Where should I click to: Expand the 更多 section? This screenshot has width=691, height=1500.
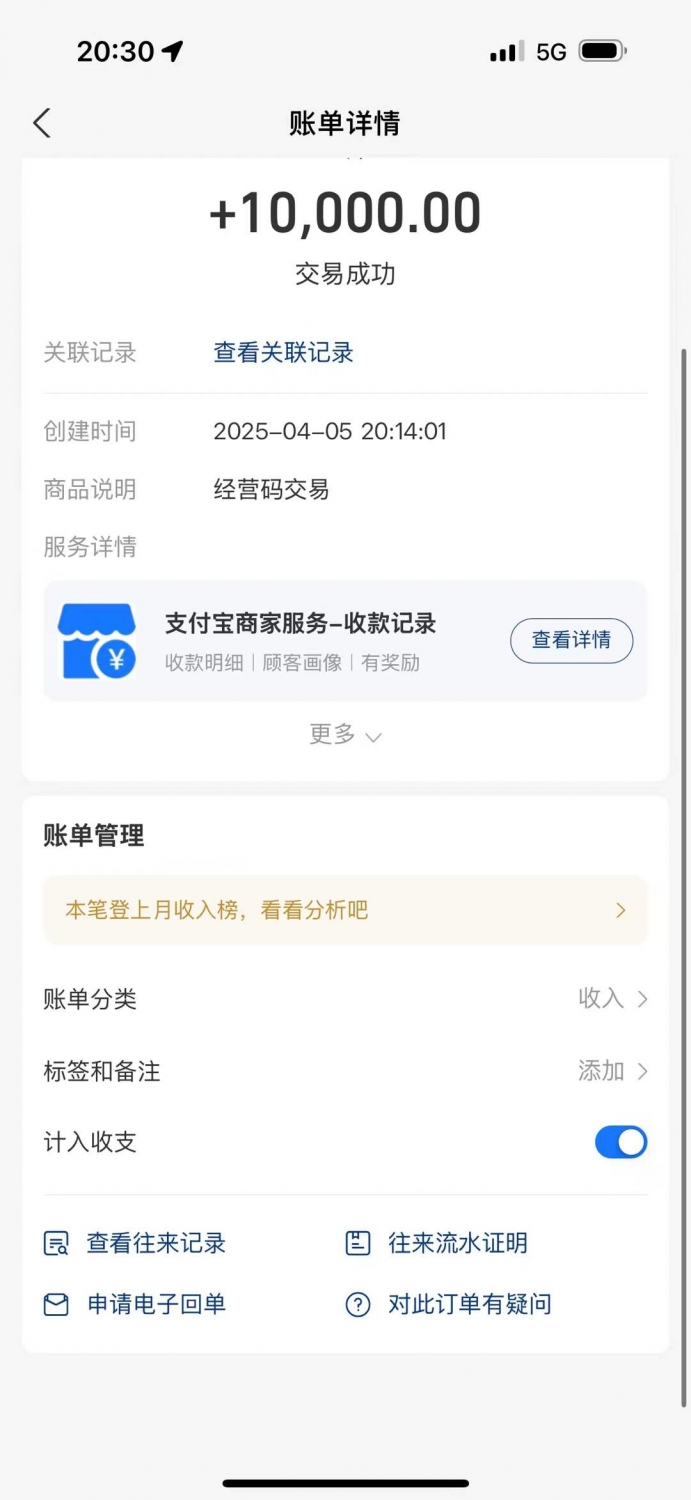pyautogui.click(x=345, y=735)
